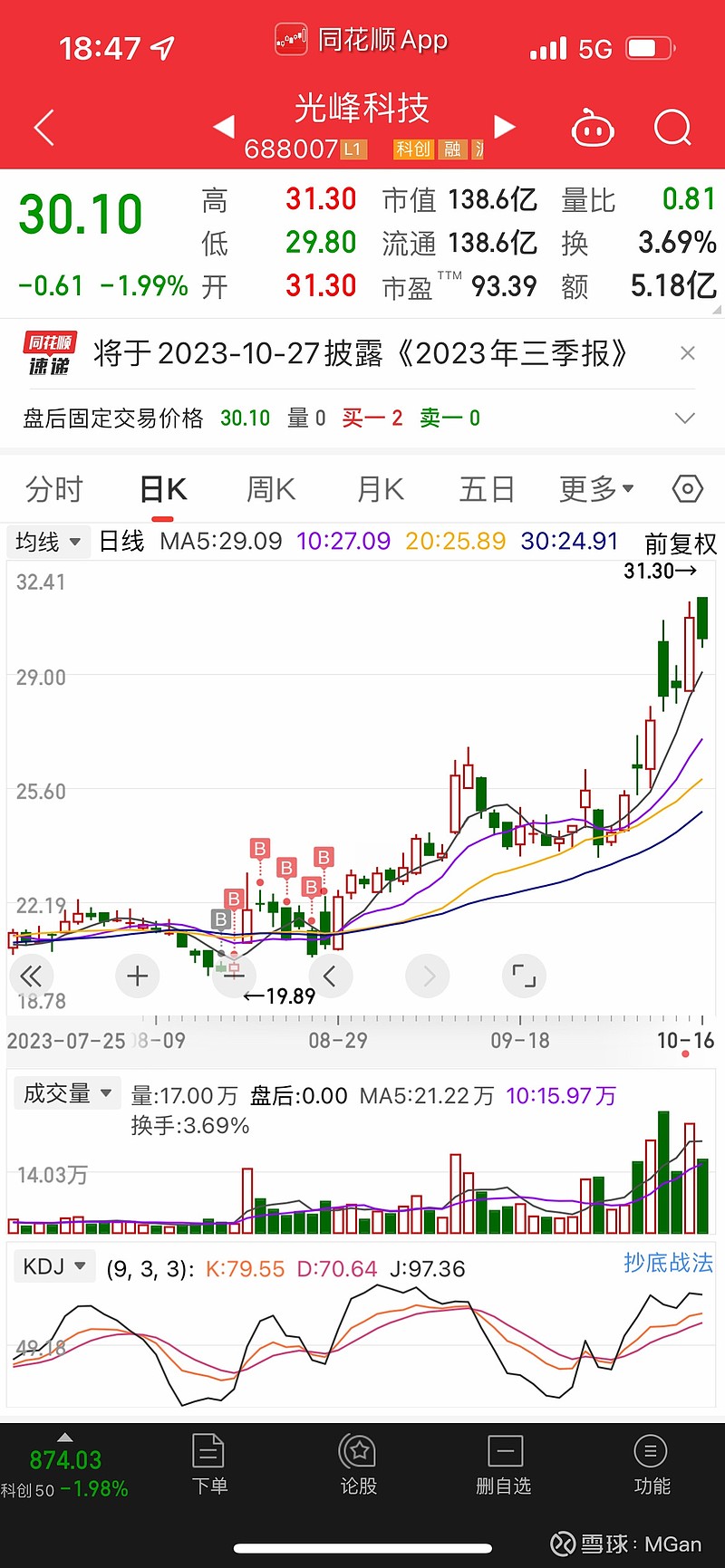
Task: Open the 论股 discussion section
Action: click(358, 1464)
